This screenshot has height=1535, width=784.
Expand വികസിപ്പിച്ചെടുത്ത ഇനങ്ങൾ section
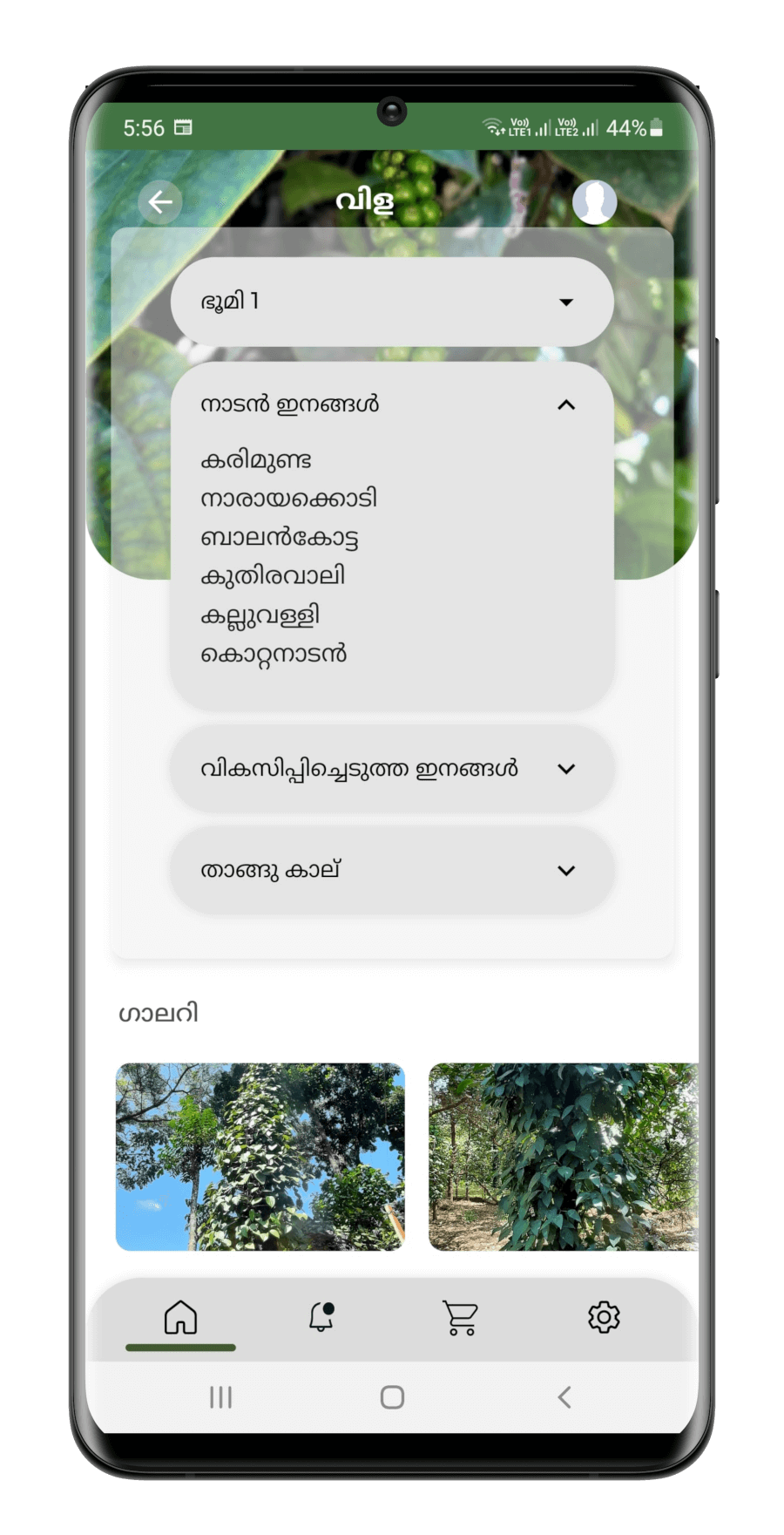click(x=392, y=769)
